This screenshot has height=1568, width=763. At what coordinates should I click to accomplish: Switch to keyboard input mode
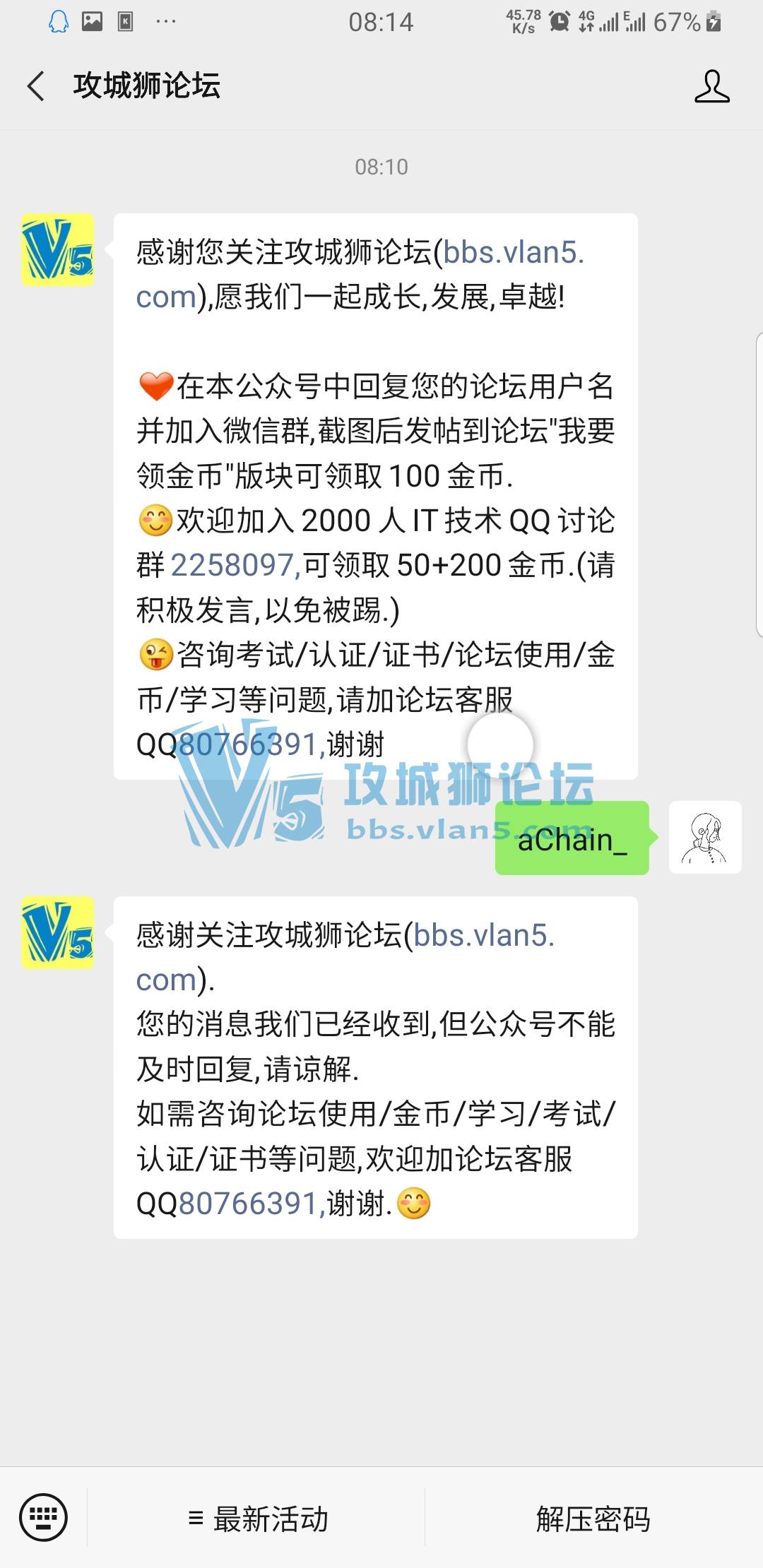[x=44, y=1517]
